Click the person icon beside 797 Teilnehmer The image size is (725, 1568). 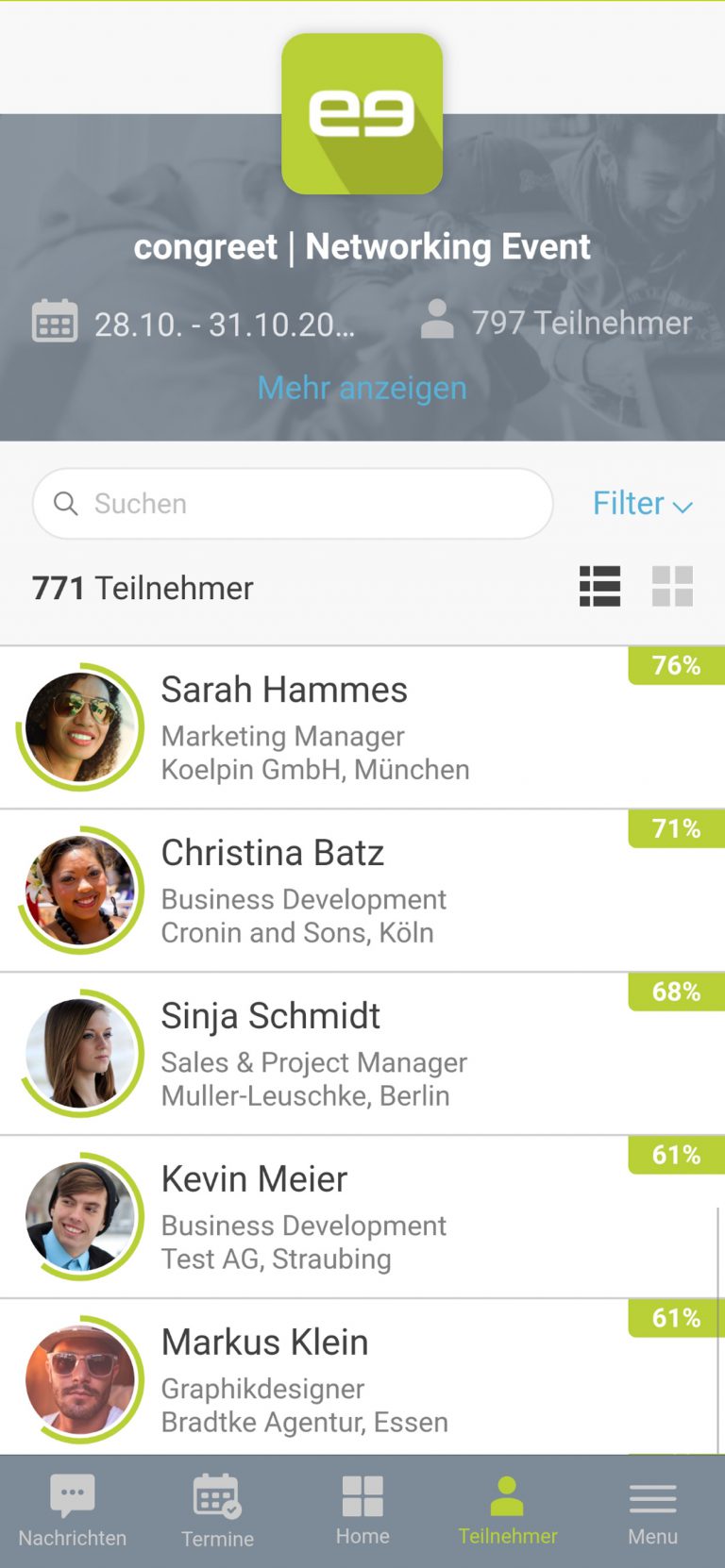[436, 321]
